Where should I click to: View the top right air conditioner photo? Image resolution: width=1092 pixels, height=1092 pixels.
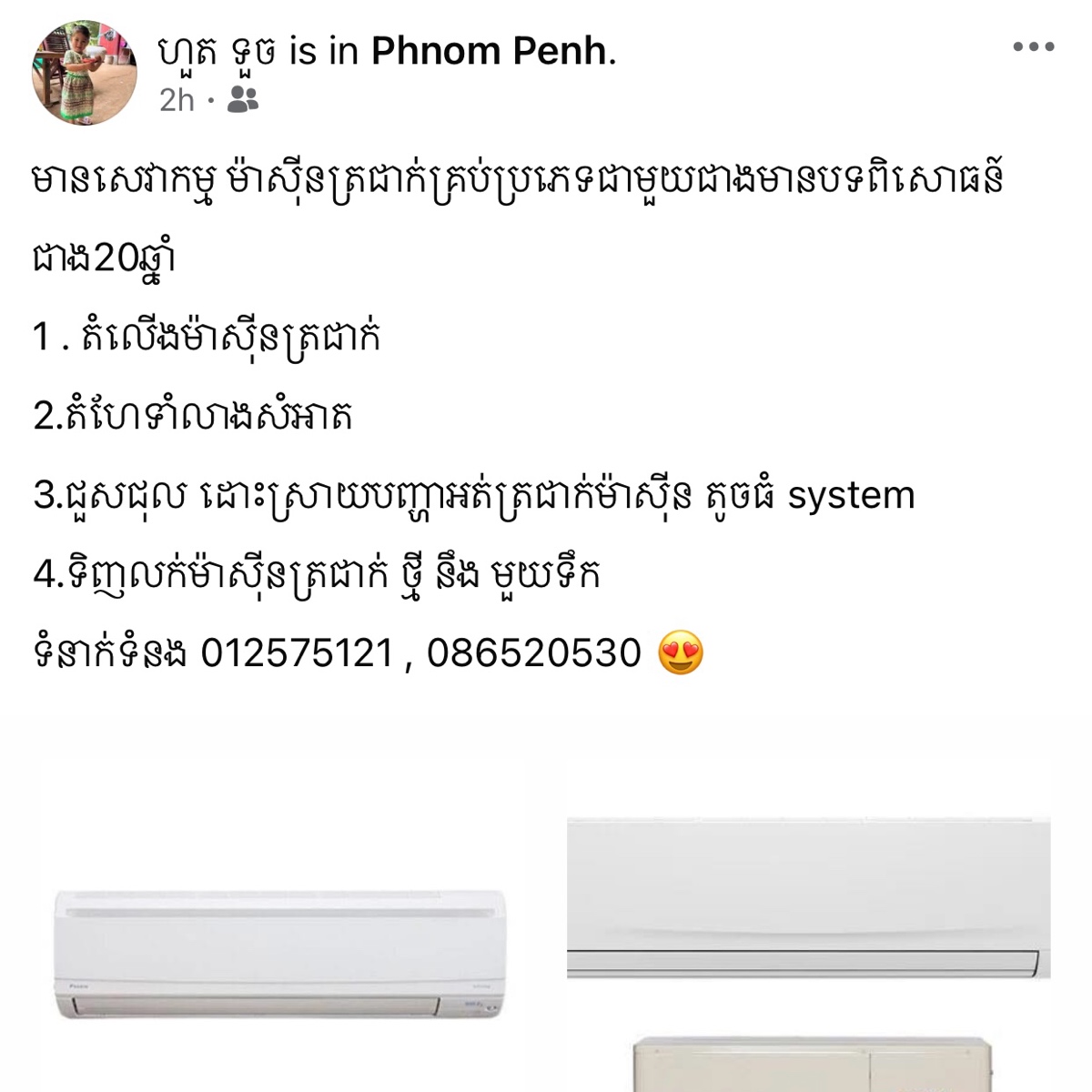(x=808, y=896)
